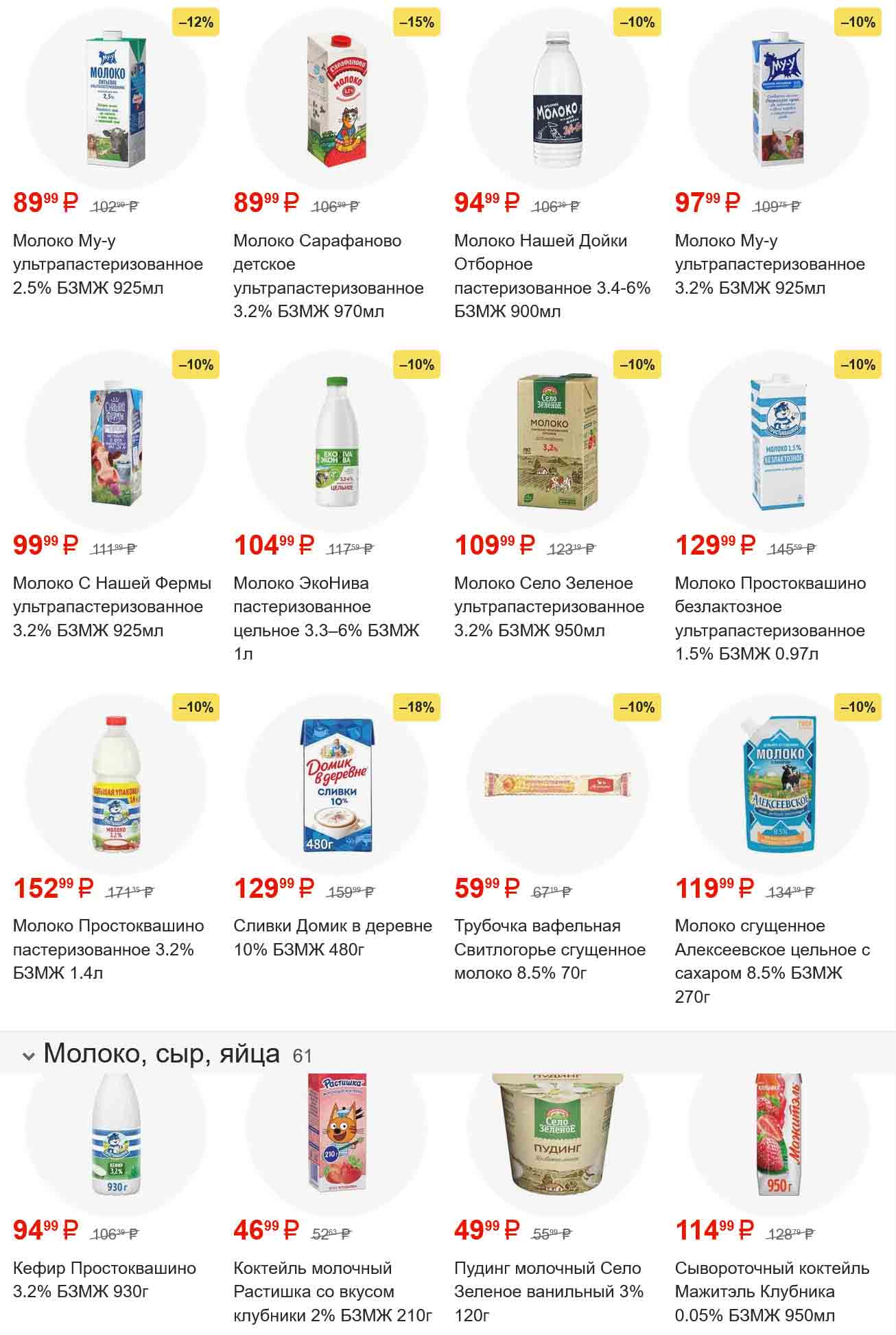The width and height of the screenshot is (896, 1335).
Task: Open Молоко Му-у 3.2% 925мл product
Action: tap(779, 102)
